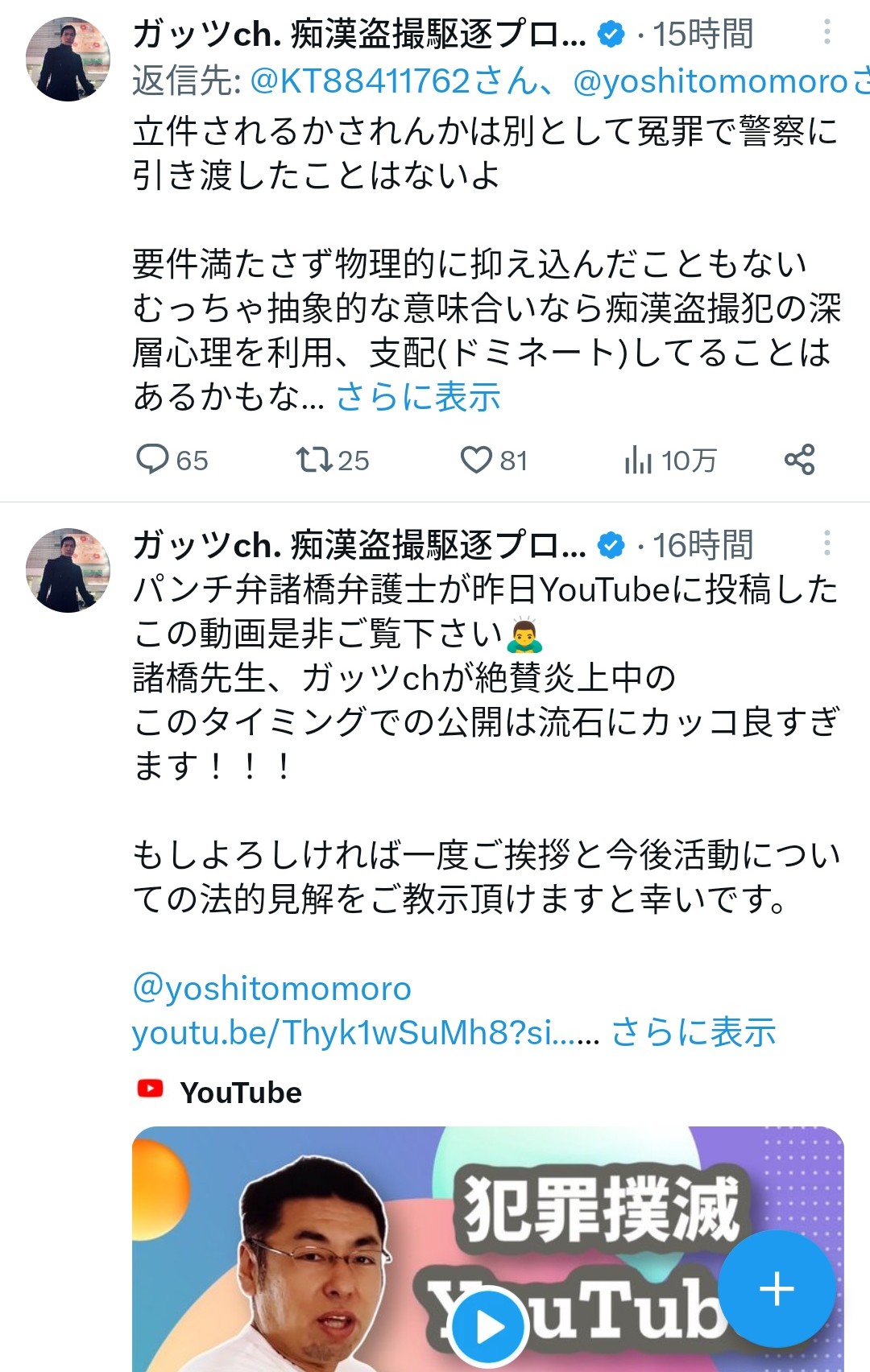870x1372 pixels.
Task: Open overflow menu on the 15時間 tweet
Action: pyautogui.click(x=826, y=33)
